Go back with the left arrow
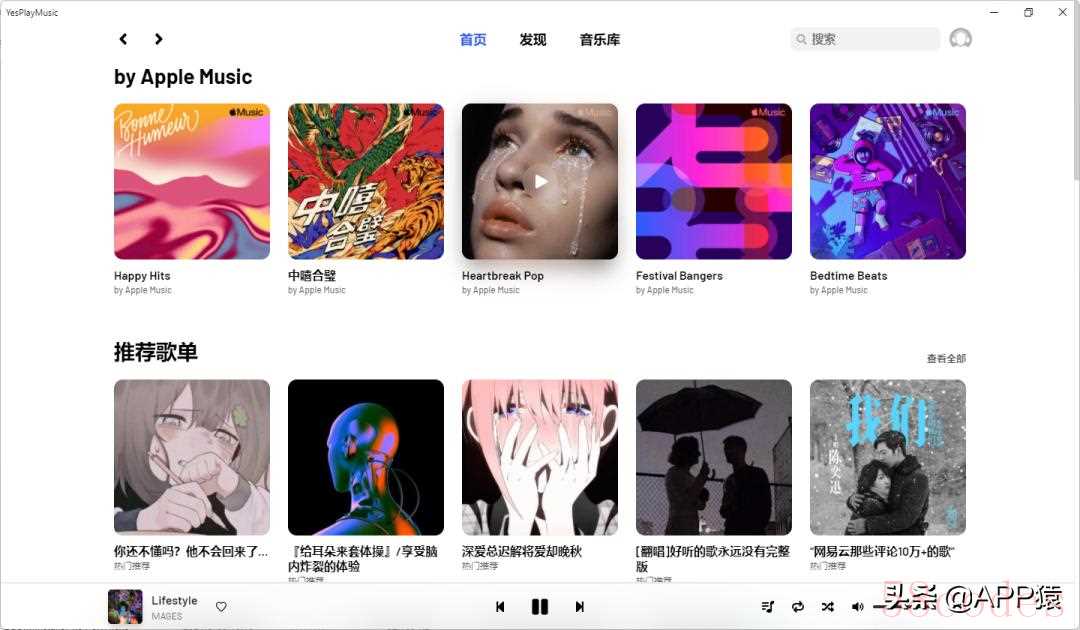1080x630 pixels. [x=123, y=39]
